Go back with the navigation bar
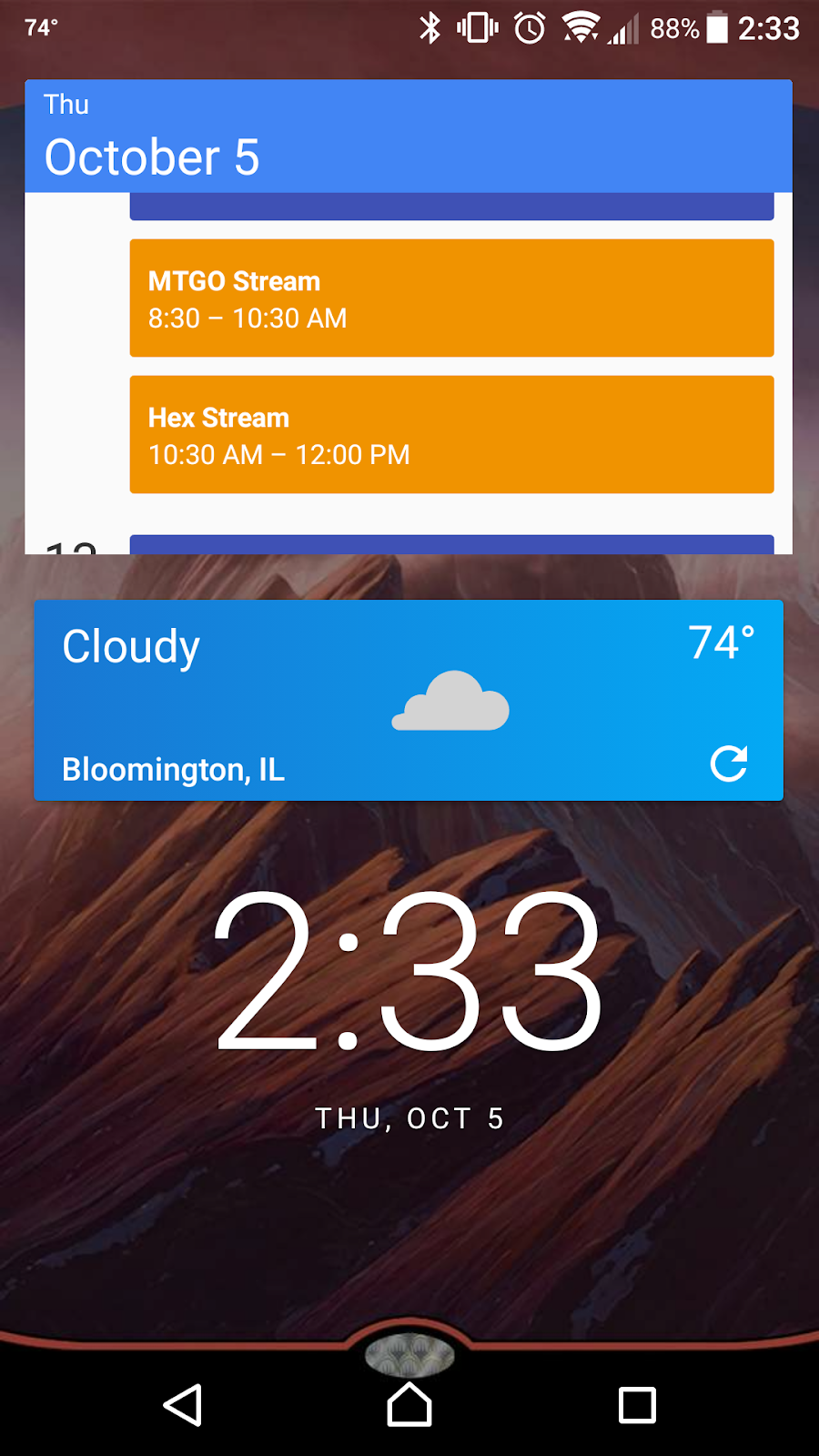 pyautogui.click(x=183, y=1405)
